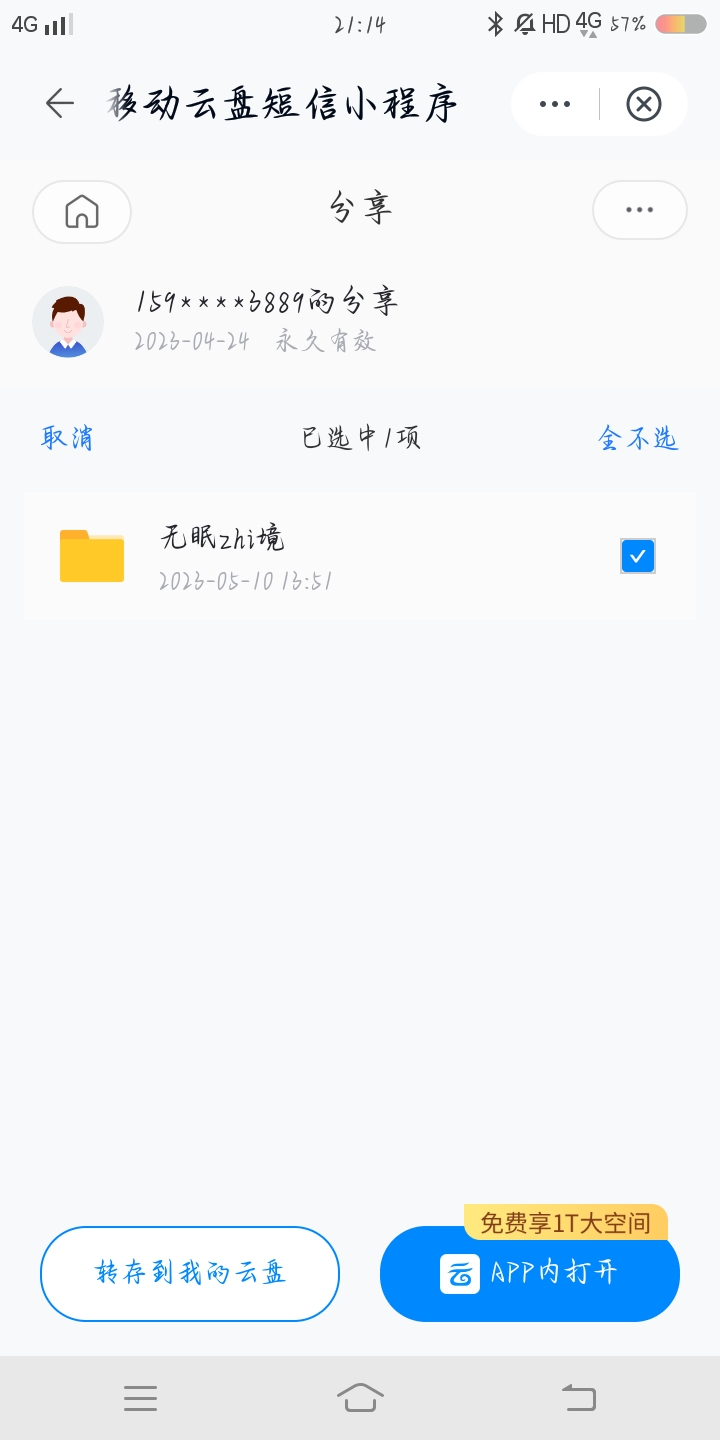The image size is (720, 1440).
Task: Uncheck the checkbox for 无眠zhi境 folder
Action: (638, 556)
